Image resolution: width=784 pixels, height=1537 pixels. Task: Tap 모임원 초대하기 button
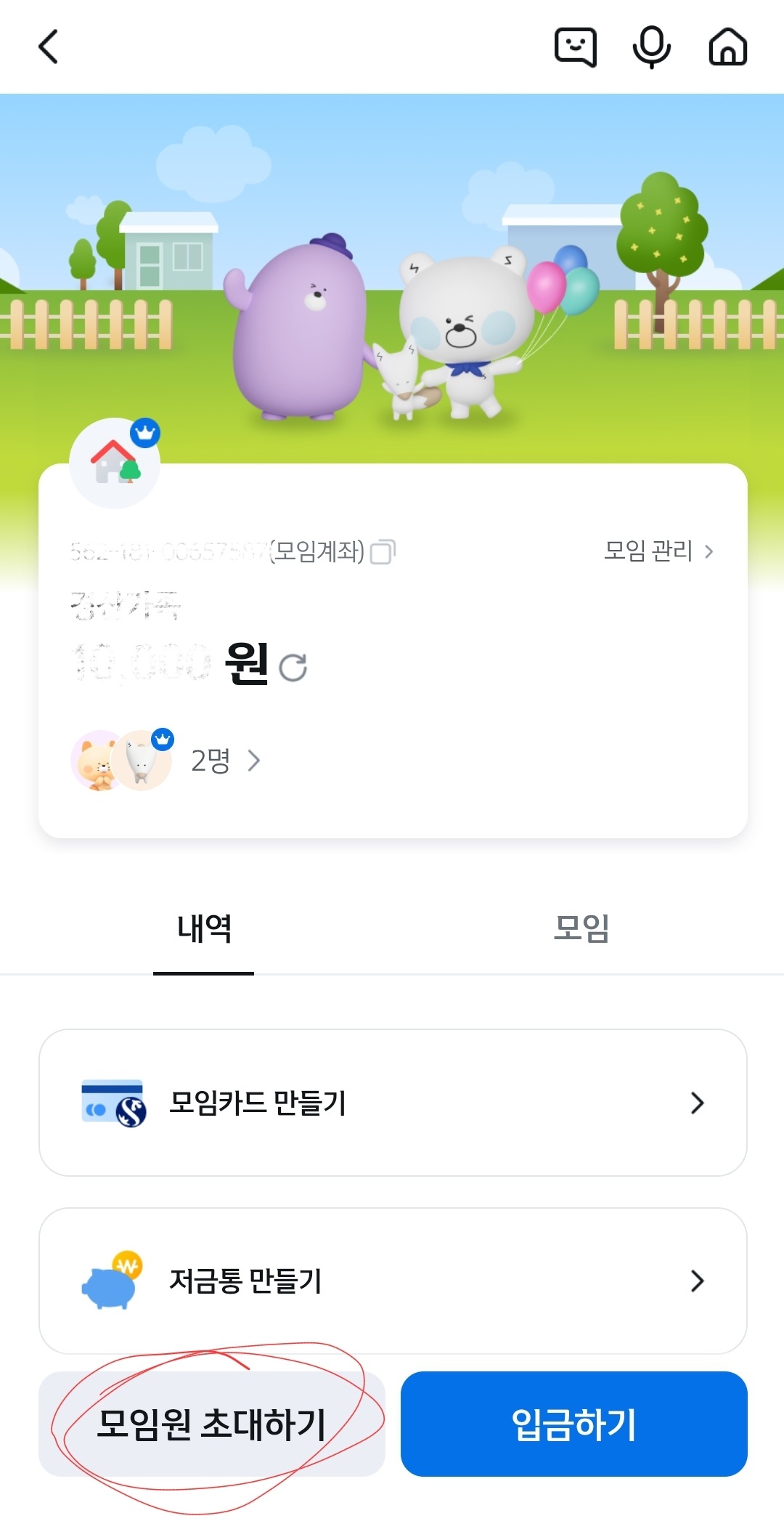212,1424
